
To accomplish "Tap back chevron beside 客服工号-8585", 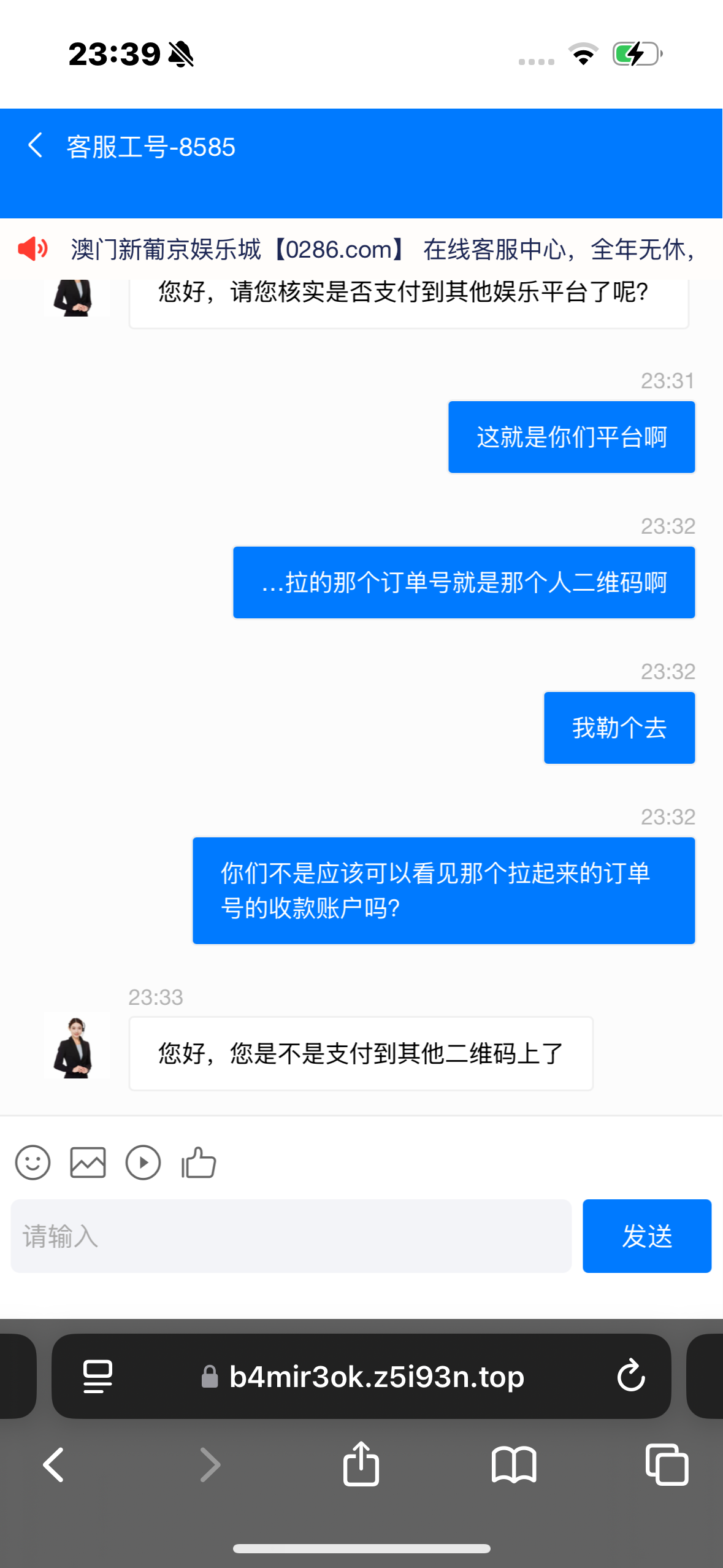I will [x=36, y=146].
